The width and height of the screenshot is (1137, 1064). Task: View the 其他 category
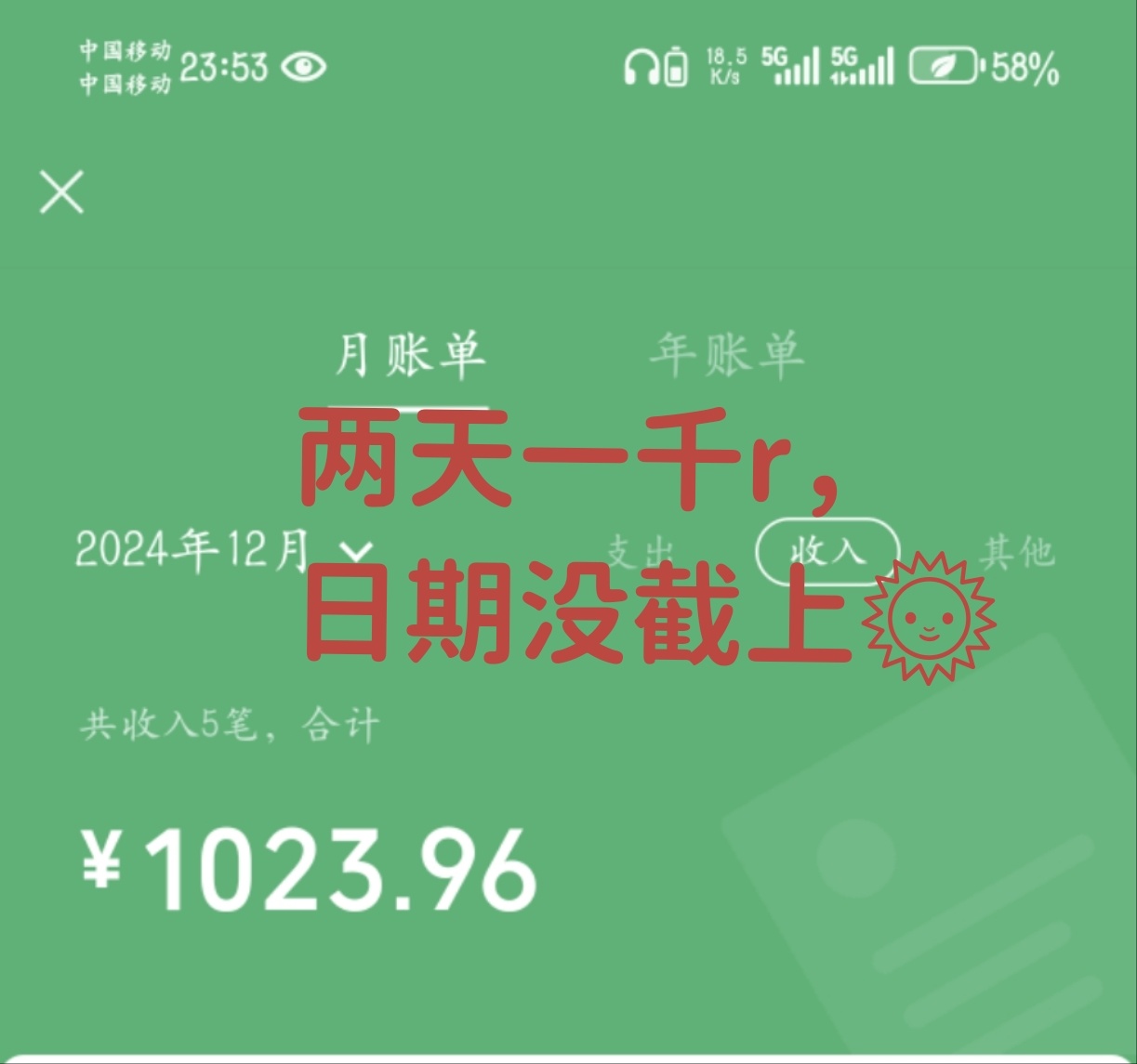[x=1017, y=553]
